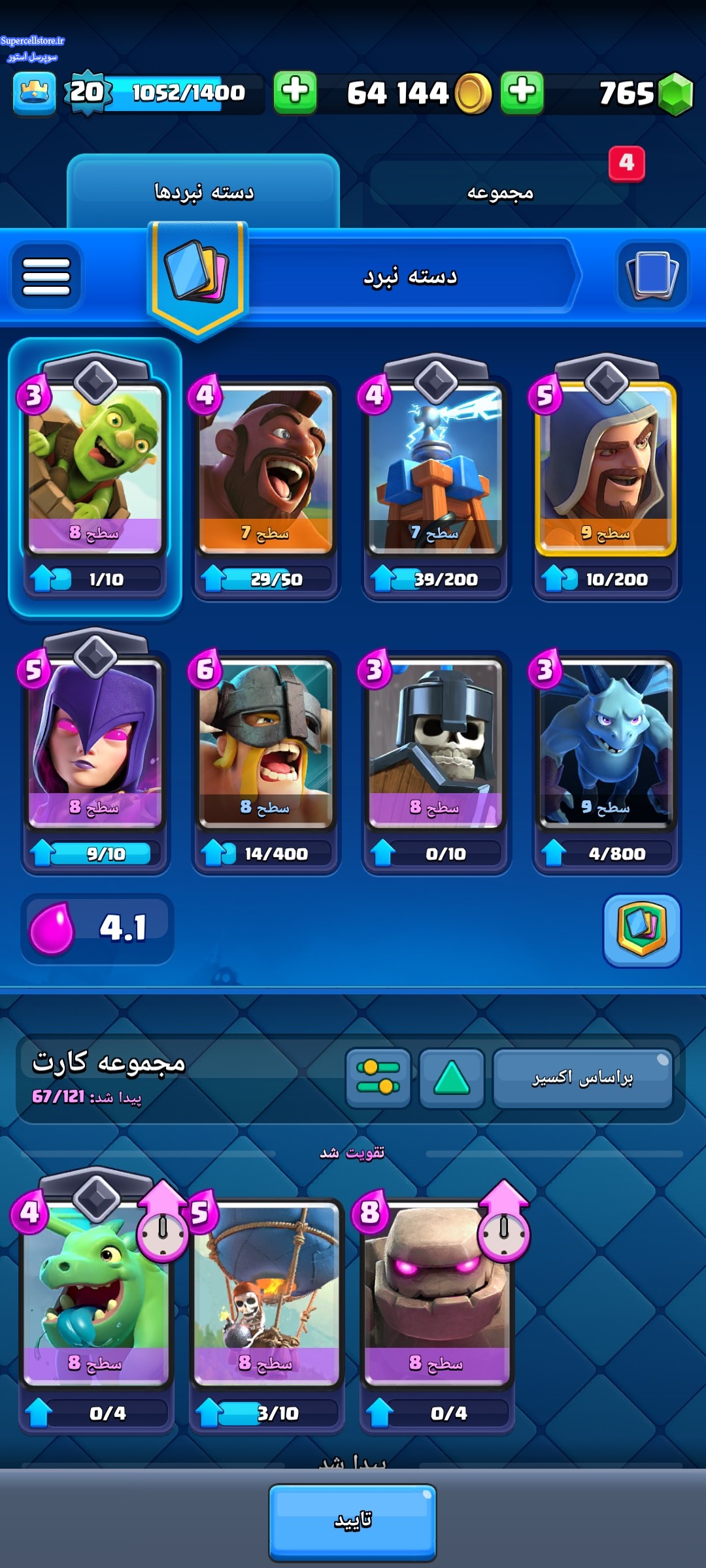This screenshot has width=706, height=1568.
Task: Open the deck shield button near elixir average
Action: [641, 929]
